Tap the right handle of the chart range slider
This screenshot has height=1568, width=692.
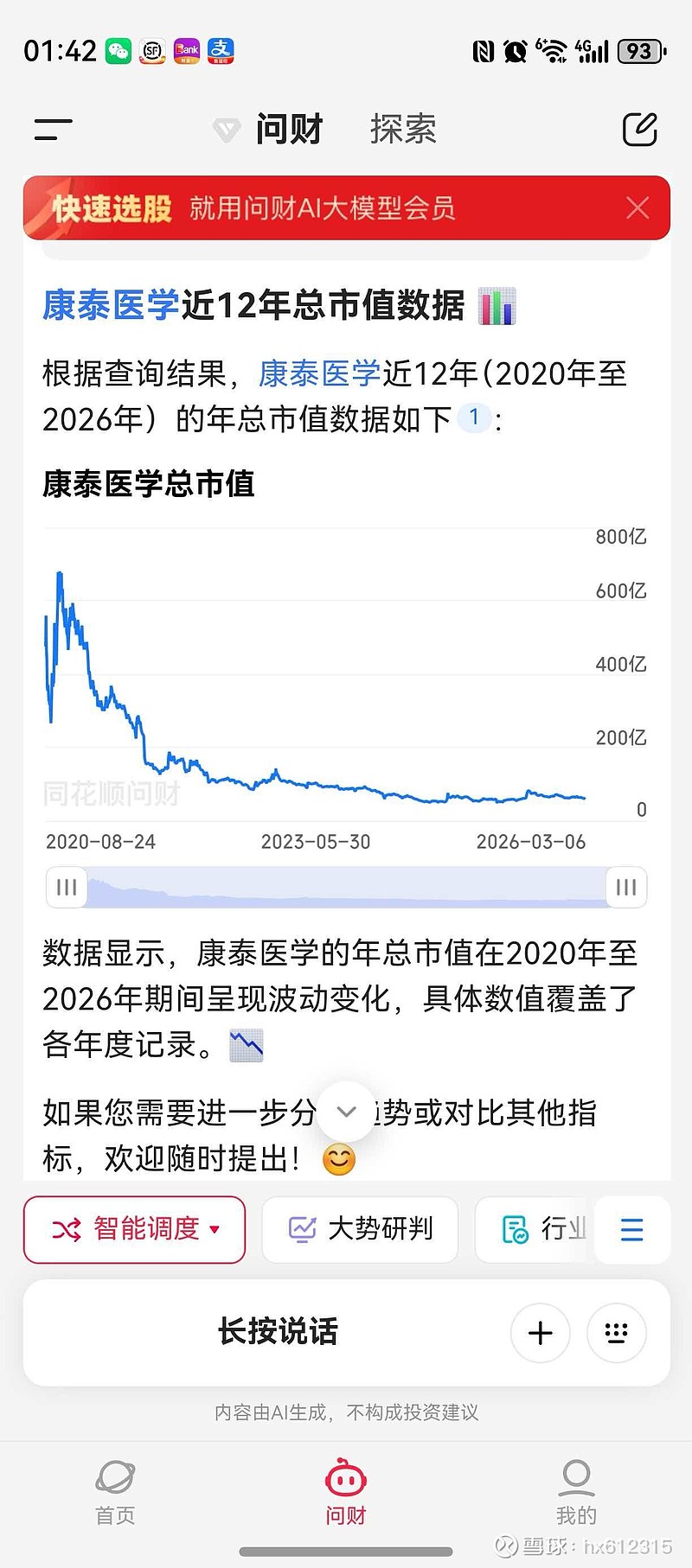coord(626,888)
